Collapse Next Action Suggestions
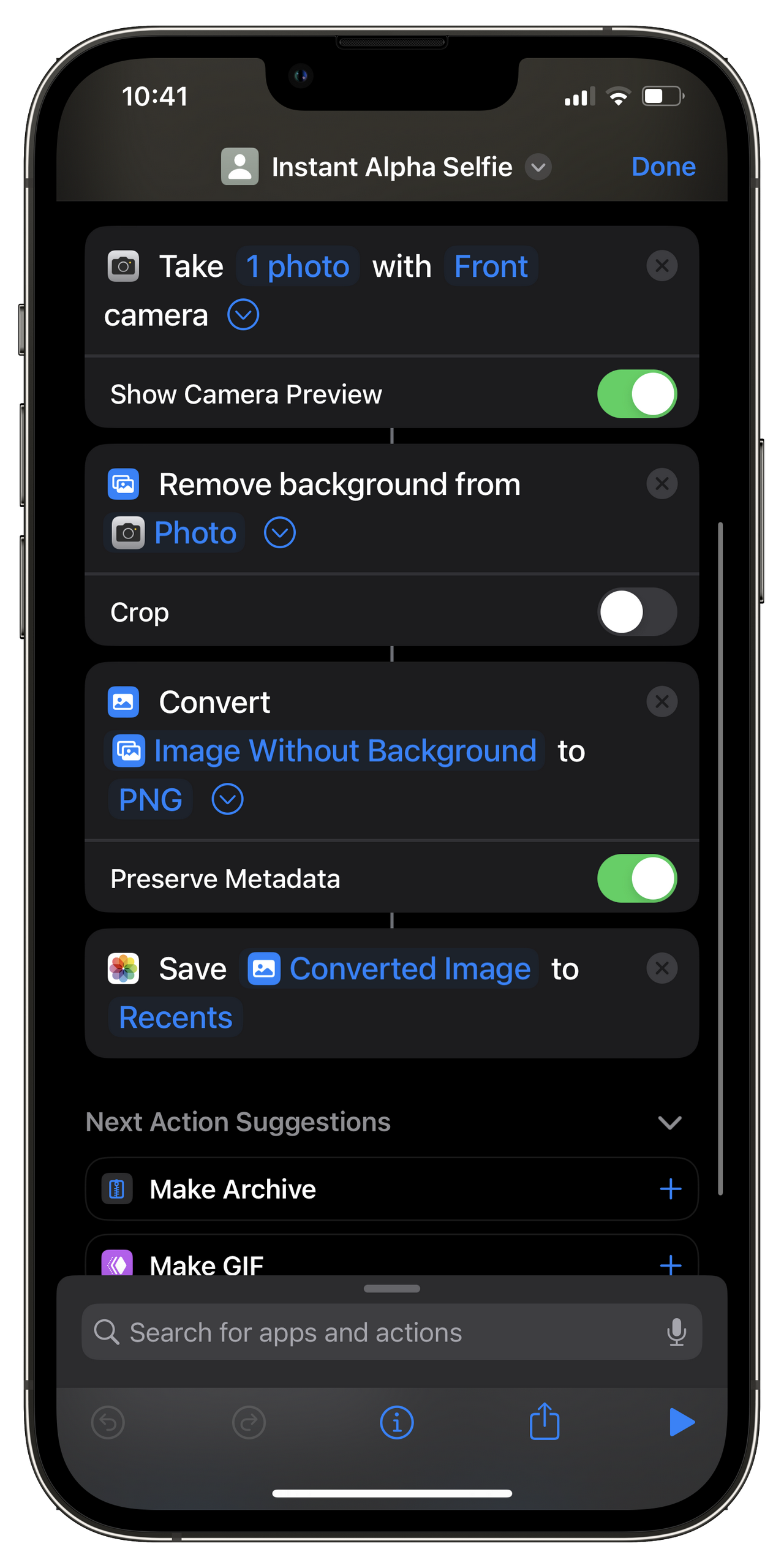This screenshot has width=784, height=1568. 669,1123
